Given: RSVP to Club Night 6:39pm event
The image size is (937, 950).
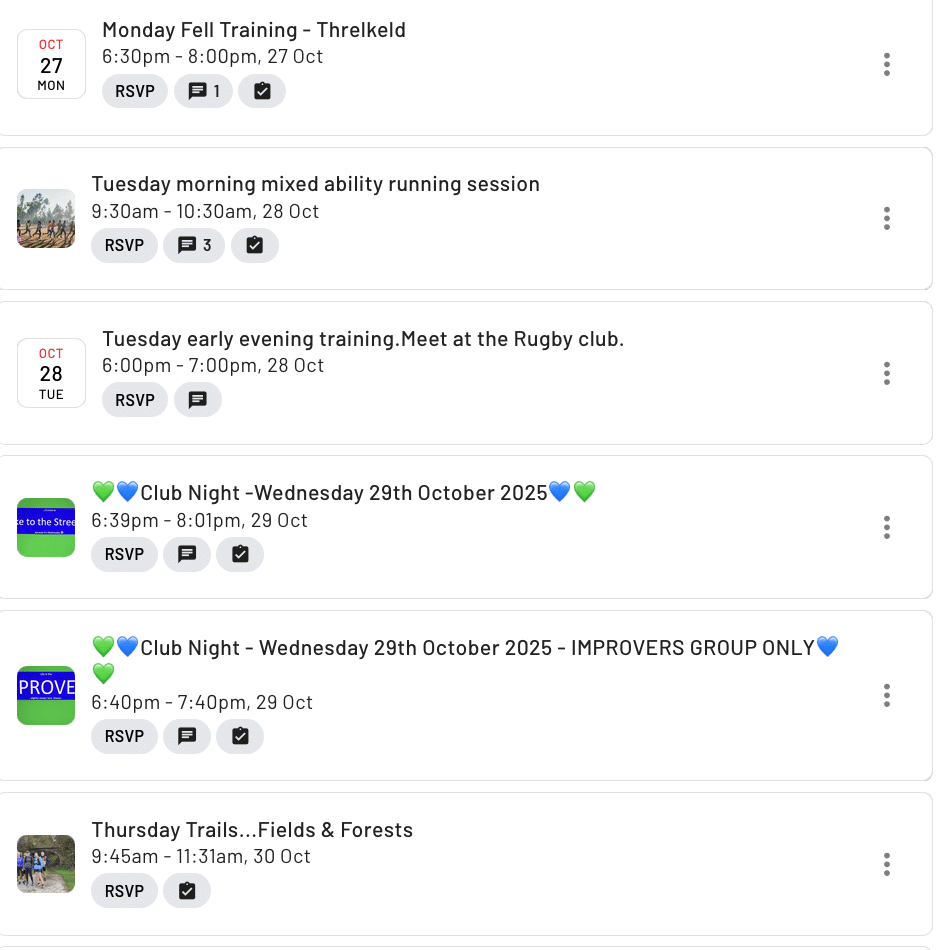Looking at the screenshot, I should [x=124, y=554].
